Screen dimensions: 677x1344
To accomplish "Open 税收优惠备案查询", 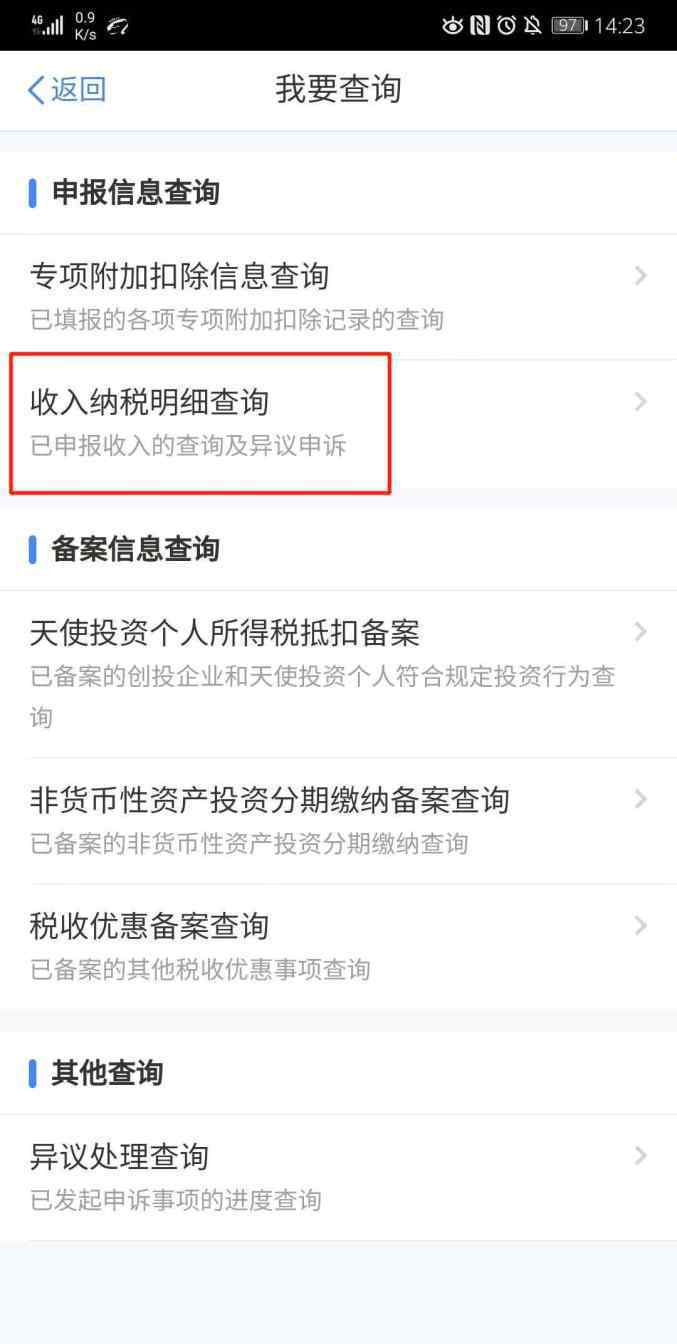I will [338, 947].
